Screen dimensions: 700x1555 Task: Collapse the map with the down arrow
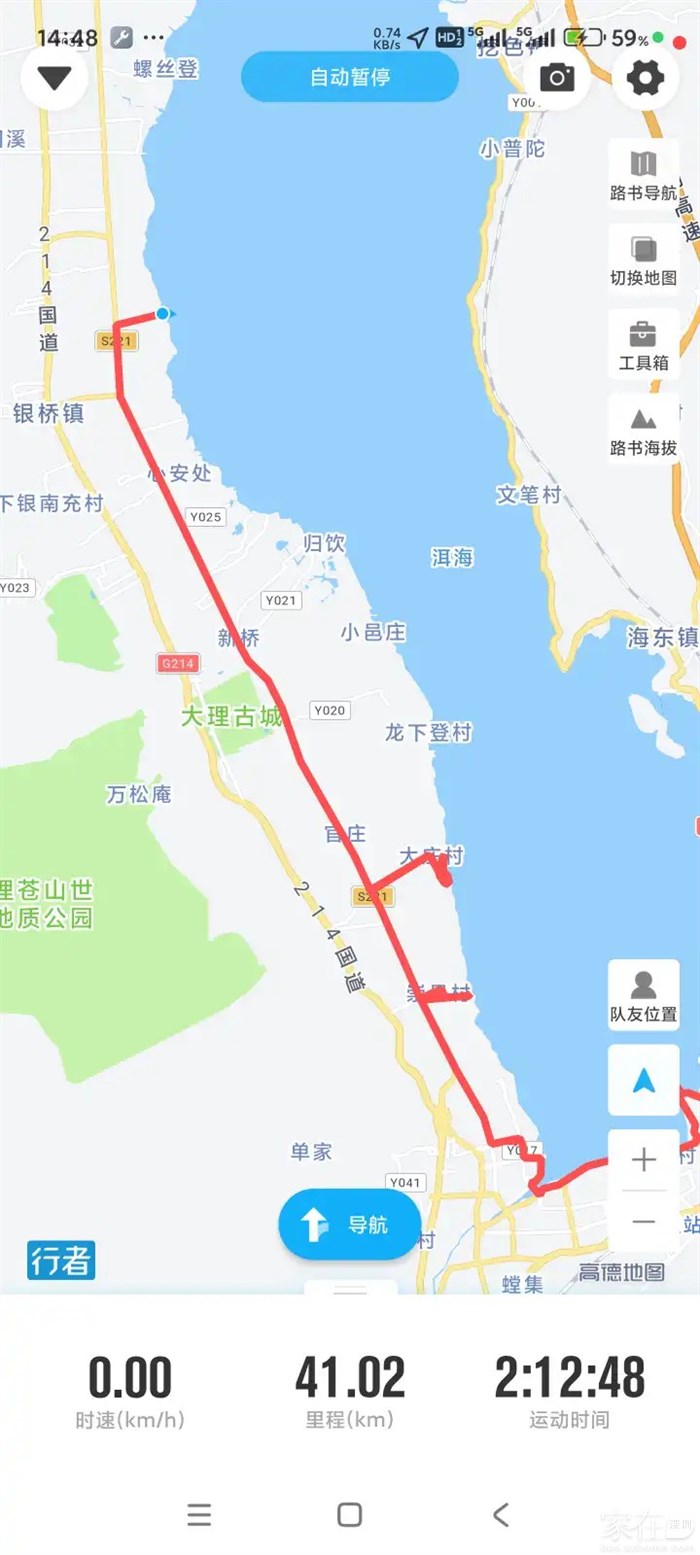click(x=55, y=78)
